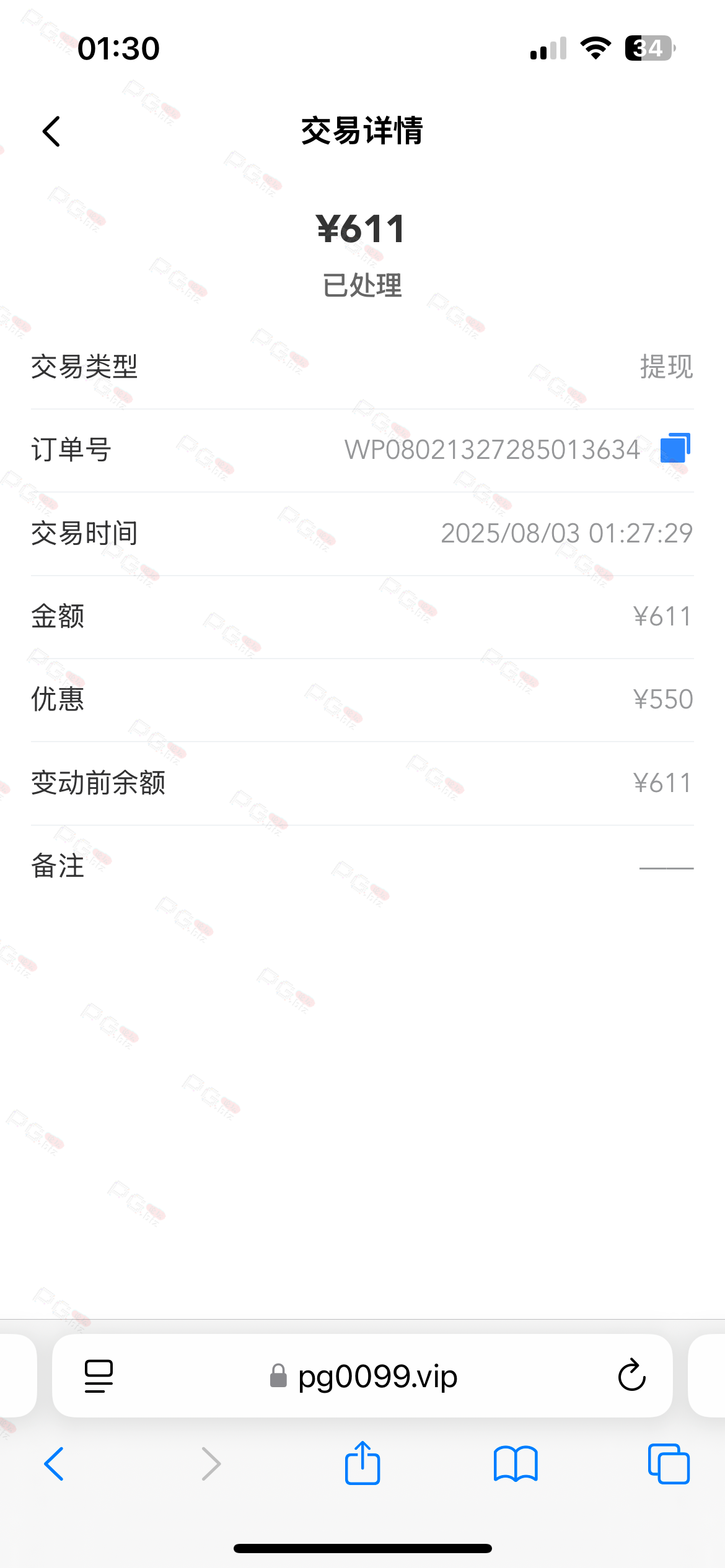Screen dimensions: 725x1568
Task: Reload the current web page
Action: point(631,1376)
